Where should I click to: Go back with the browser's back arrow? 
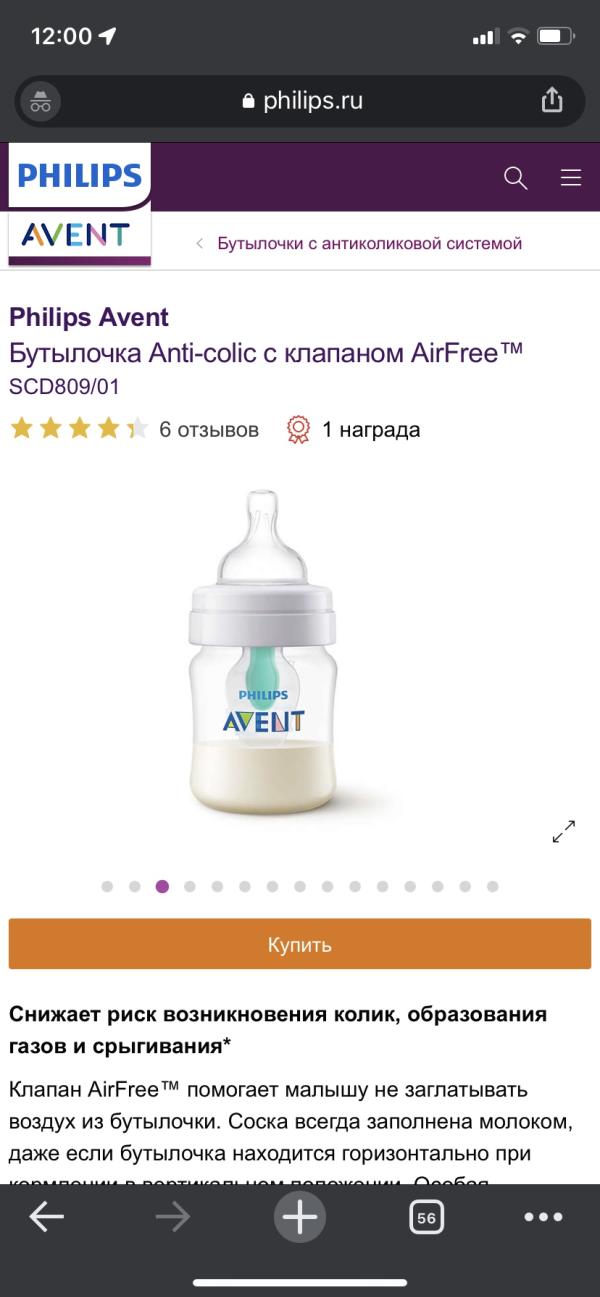[x=46, y=1217]
